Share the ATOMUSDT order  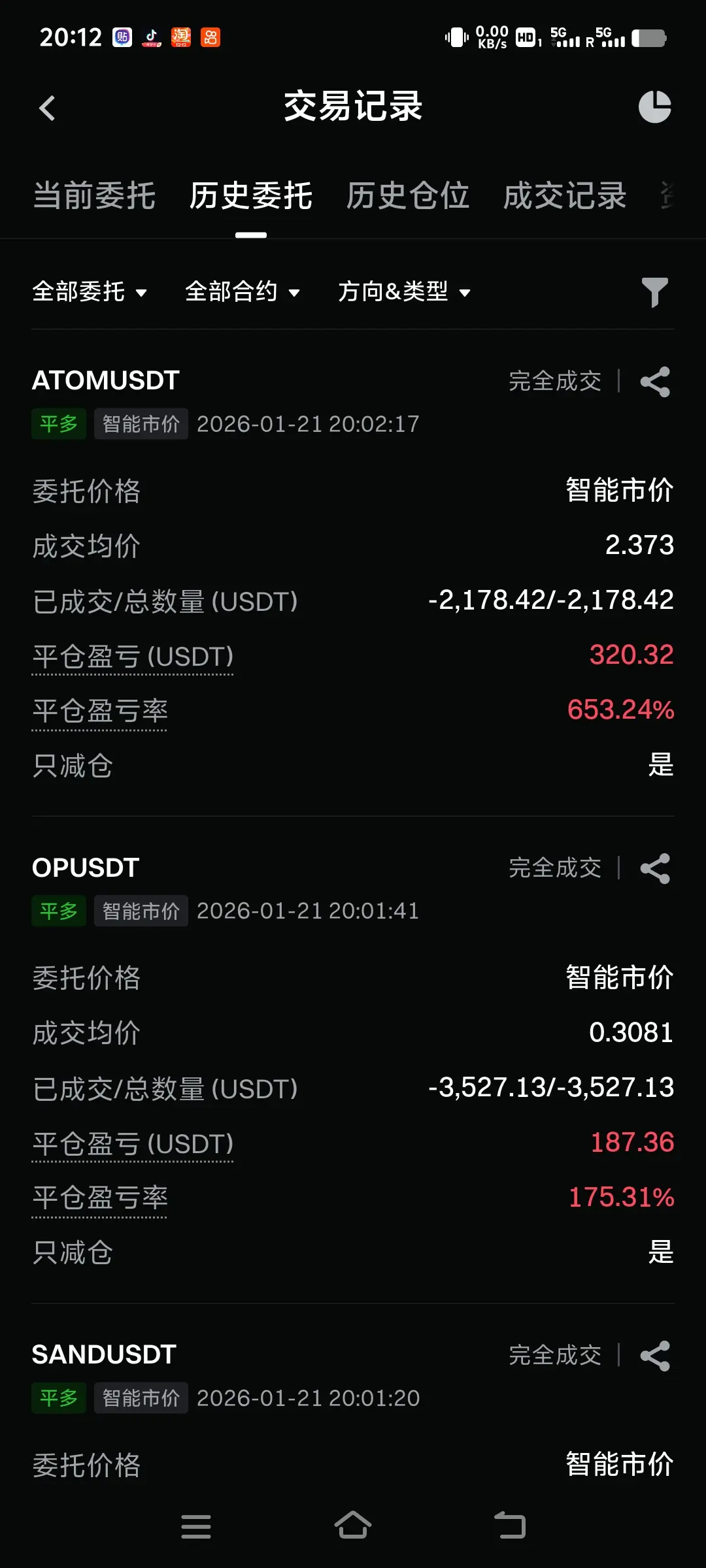pos(655,382)
